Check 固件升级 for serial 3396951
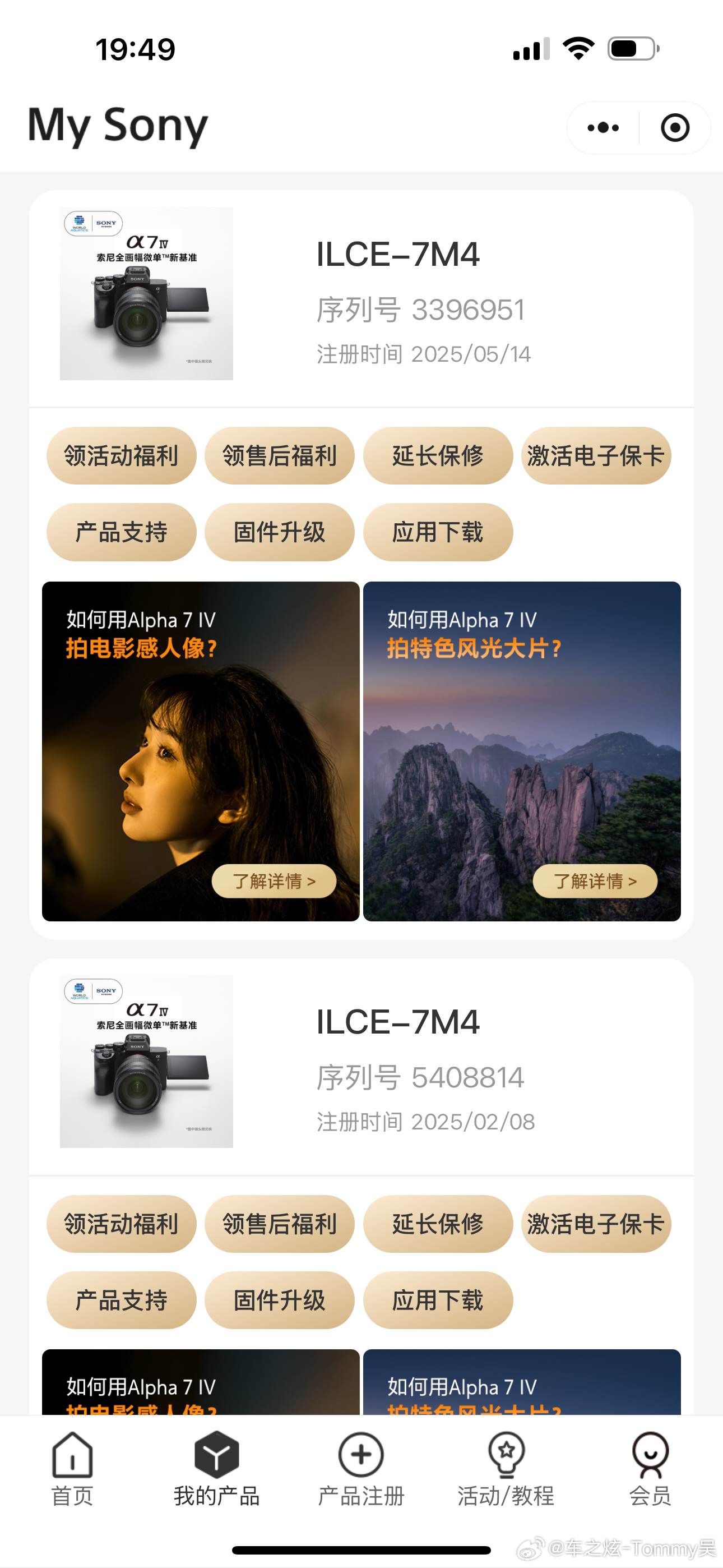The height and width of the screenshot is (1568, 723). pyautogui.click(x=279, y=532)
